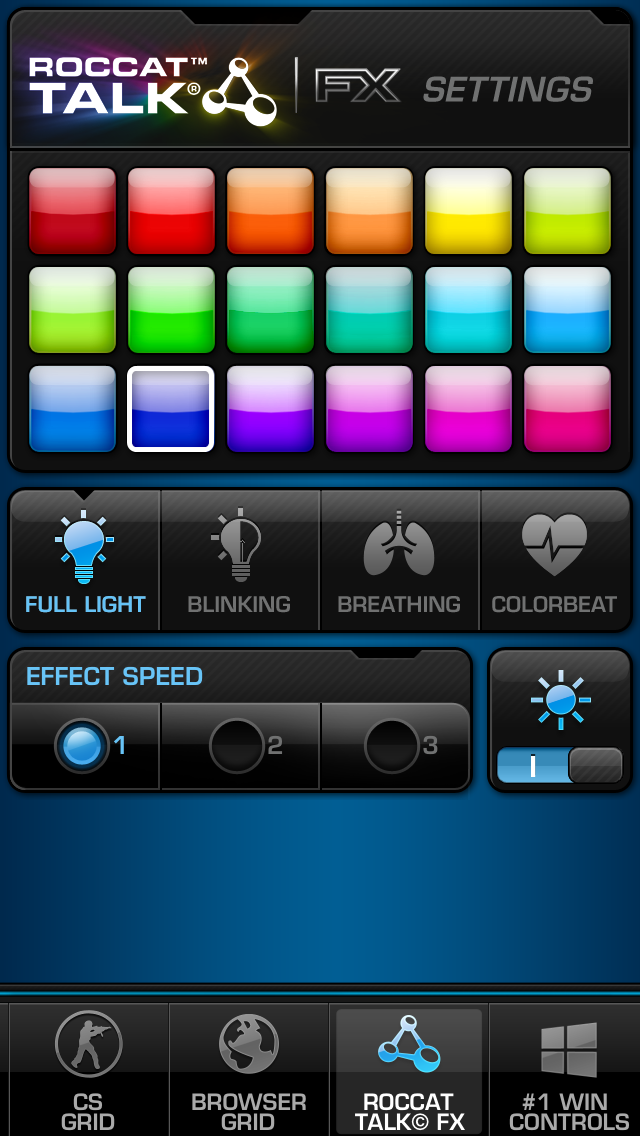Switch to Blinking effect mode
This screenshot has height=1136, width=640.
click(239, 562)
